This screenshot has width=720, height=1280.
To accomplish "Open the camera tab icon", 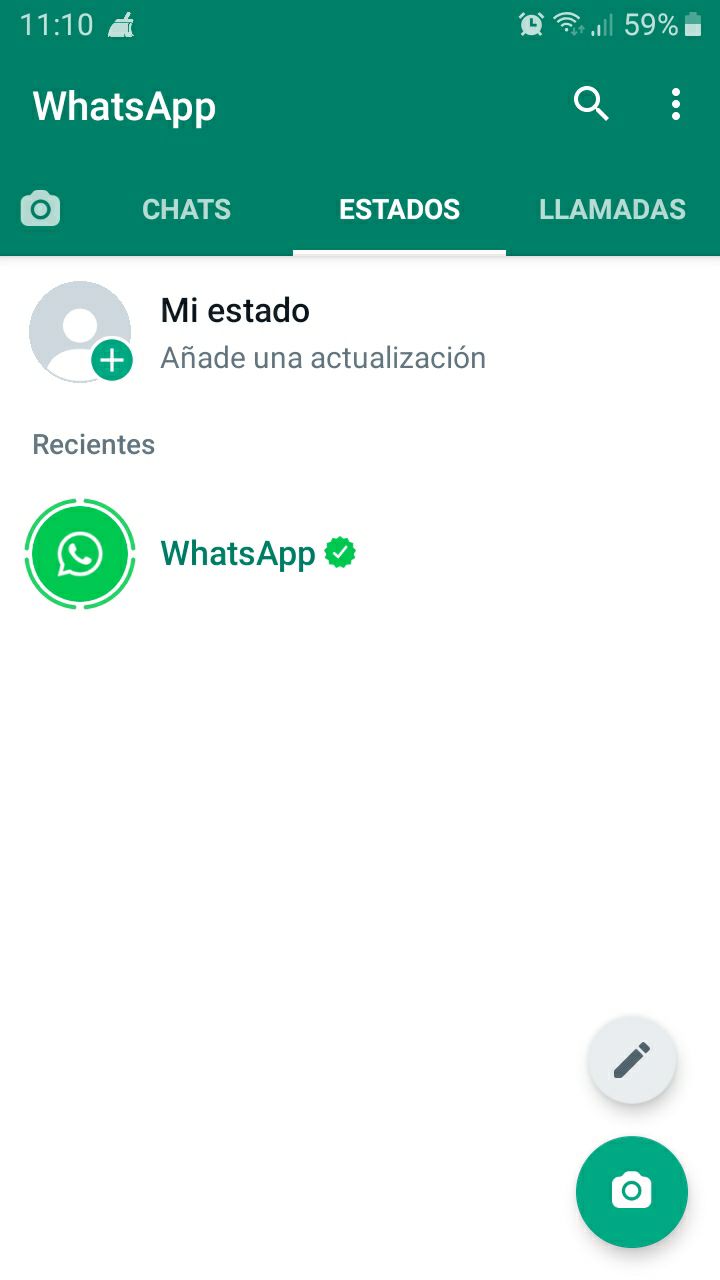I will [40, 209].
